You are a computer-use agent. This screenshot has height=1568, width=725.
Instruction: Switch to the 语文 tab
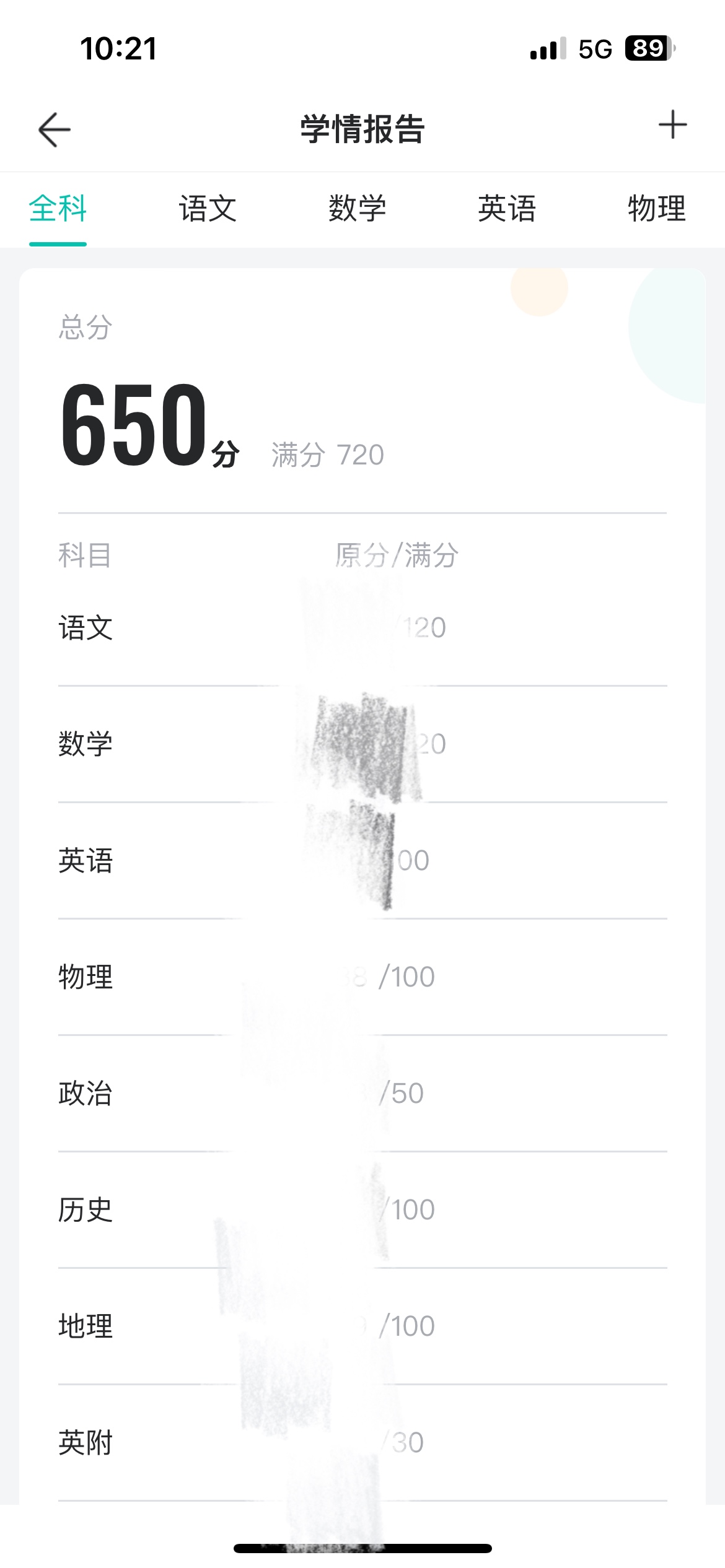click(208, 209)
